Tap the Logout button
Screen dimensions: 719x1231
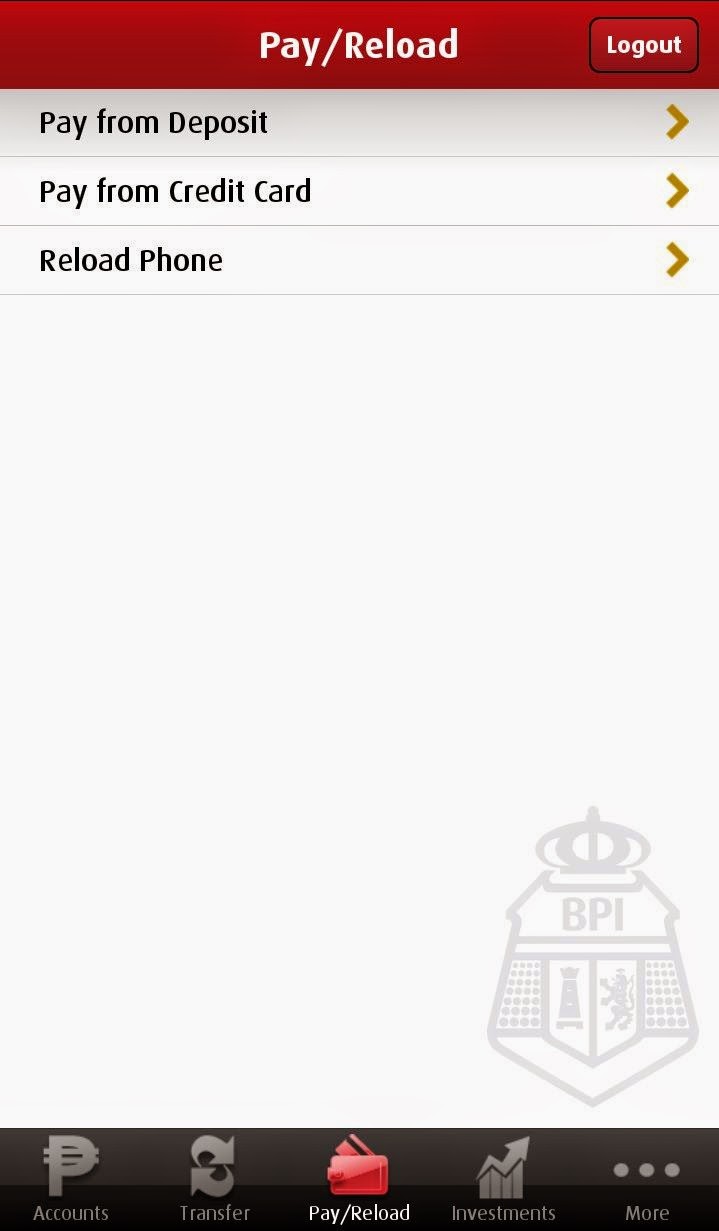tap(643, 45)
